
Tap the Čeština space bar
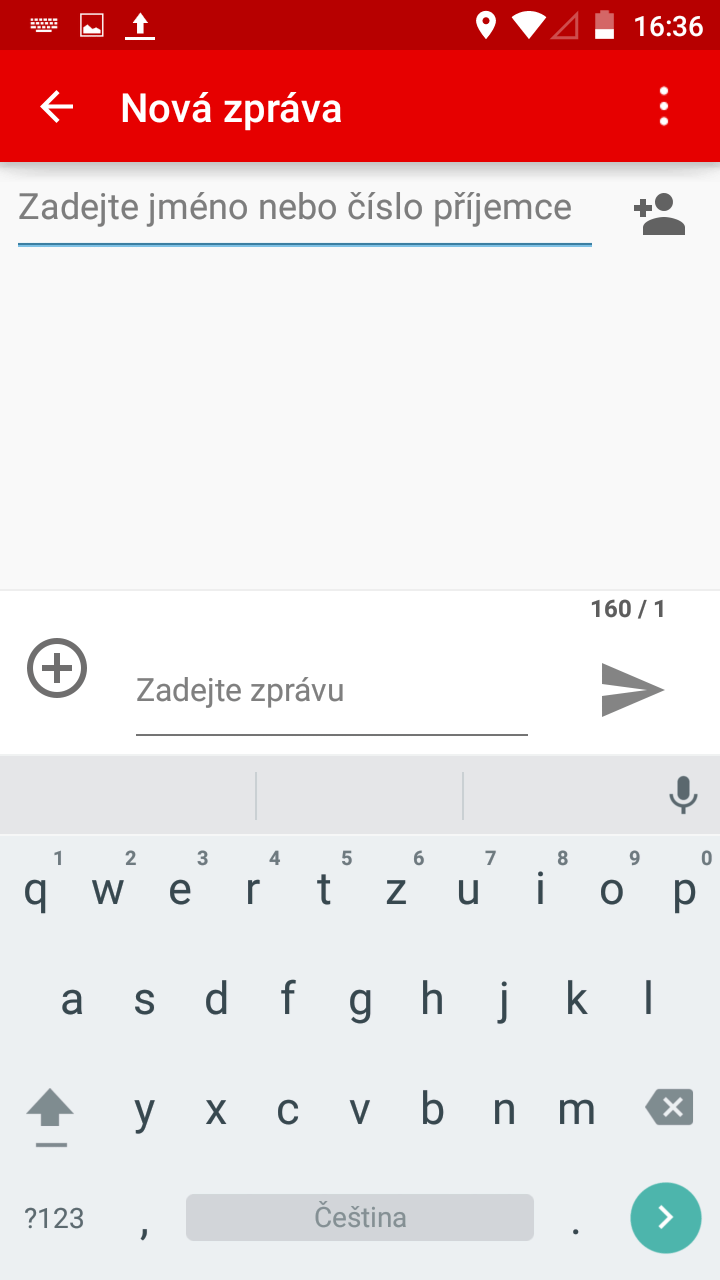[x=360, y=1217]
